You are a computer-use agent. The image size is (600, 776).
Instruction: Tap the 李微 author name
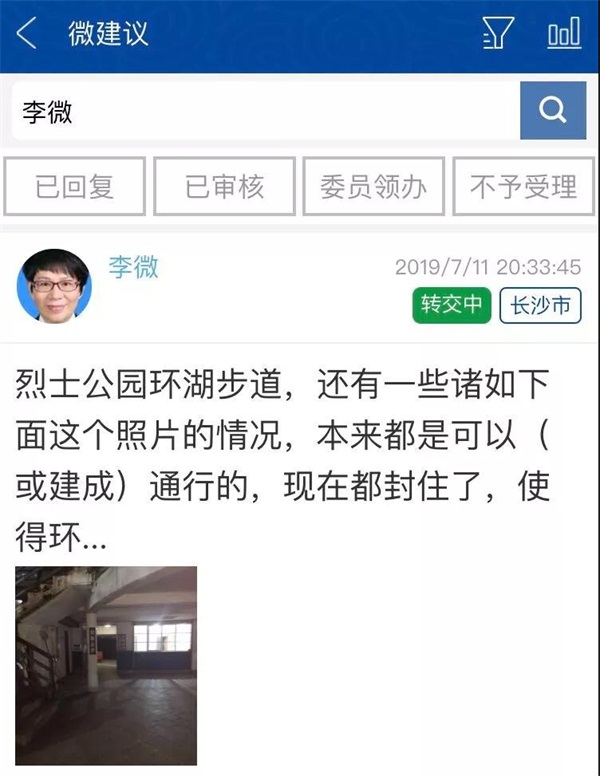[x=133, y=267]
